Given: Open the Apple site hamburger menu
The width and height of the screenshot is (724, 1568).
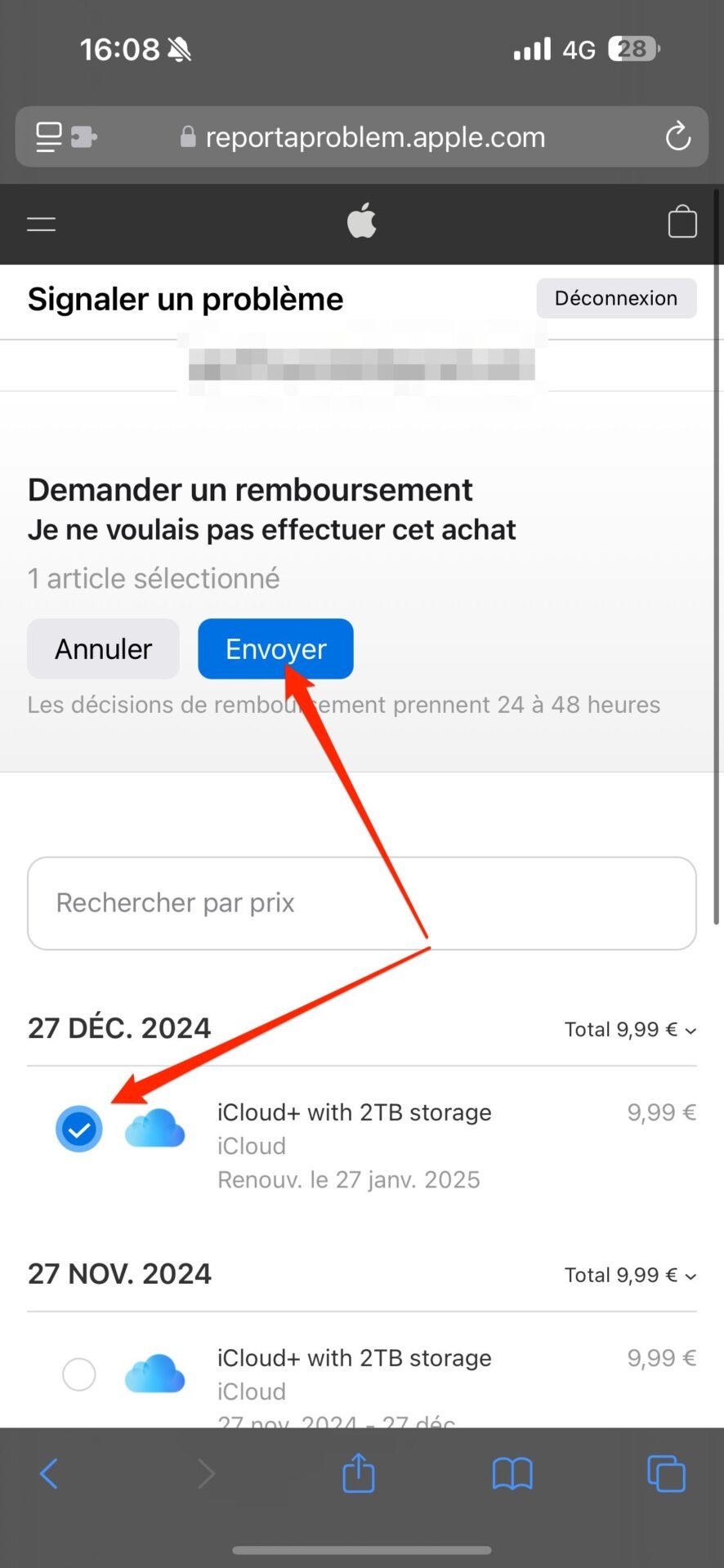Looking at the screenshot, I should (41, 224).
